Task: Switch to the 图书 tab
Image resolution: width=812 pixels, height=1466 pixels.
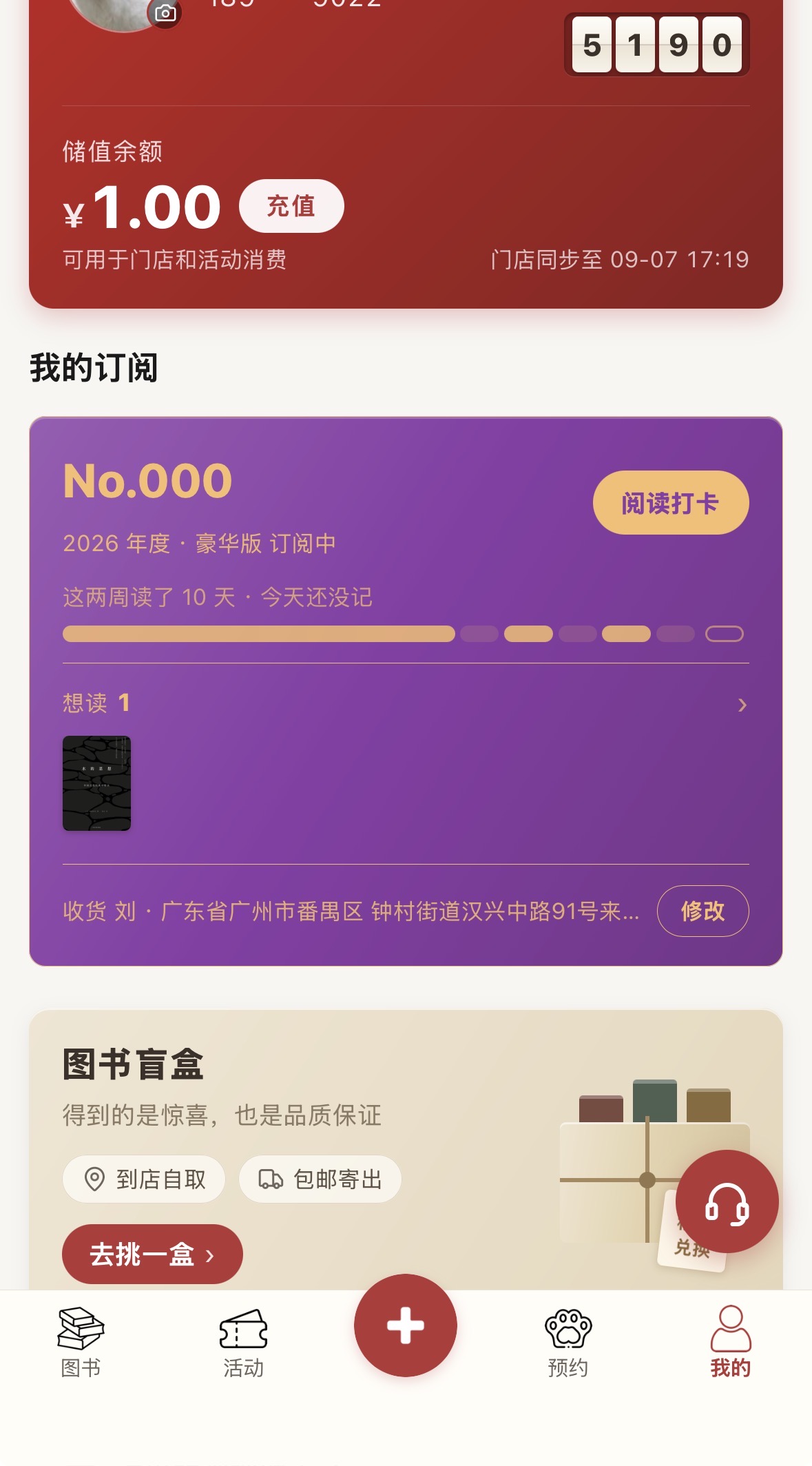Action: 81,1342
